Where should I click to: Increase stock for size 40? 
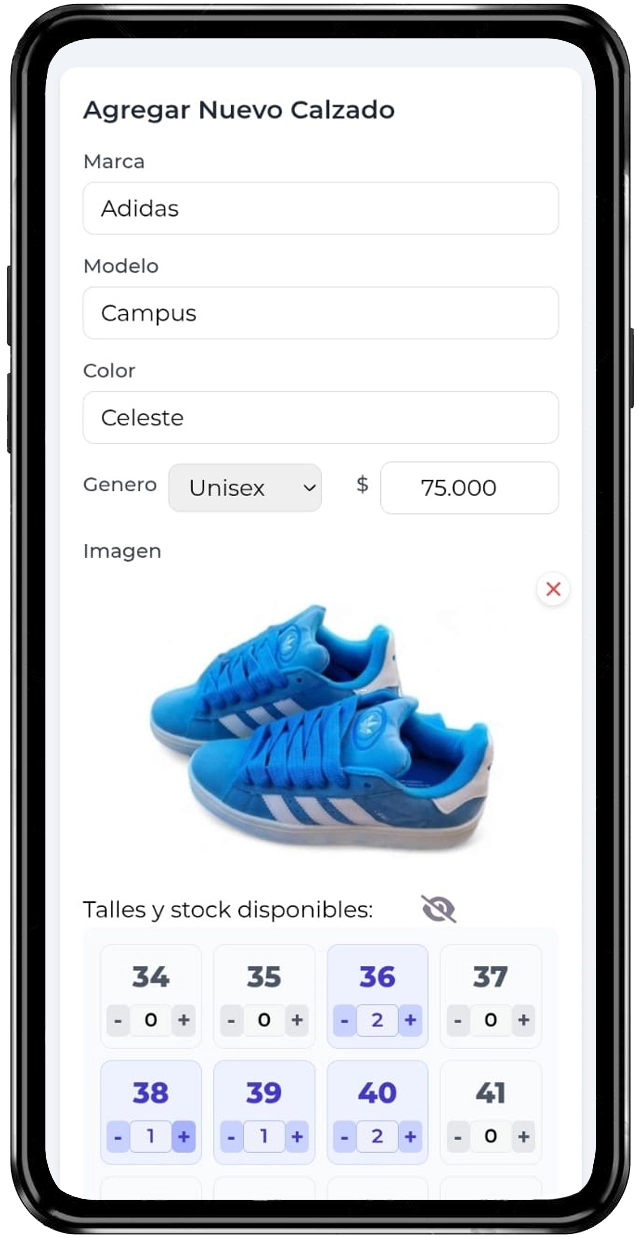(410, 1137)
